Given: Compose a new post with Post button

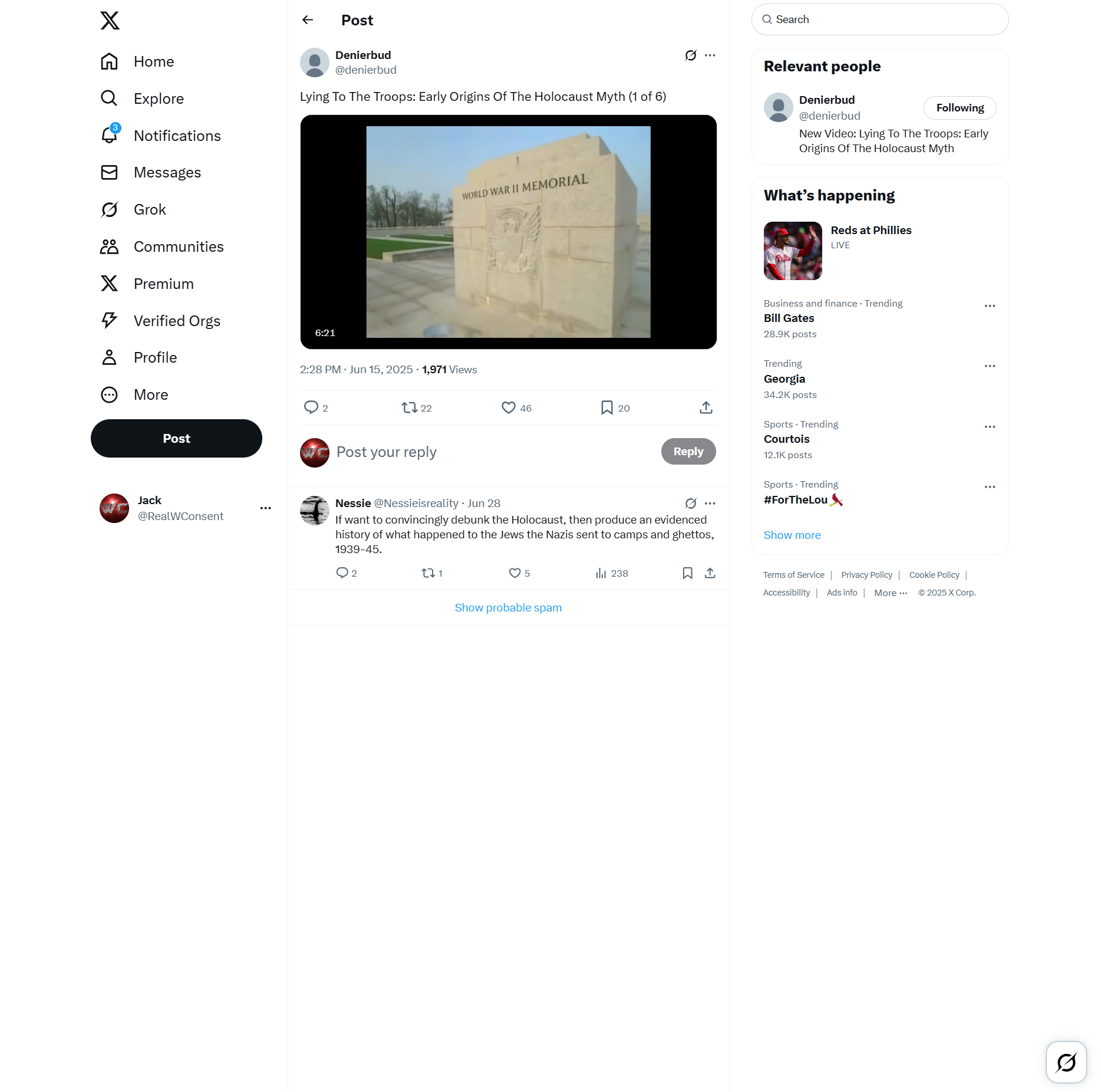Looking at the screenshot, I should click(x=176, y=439).
